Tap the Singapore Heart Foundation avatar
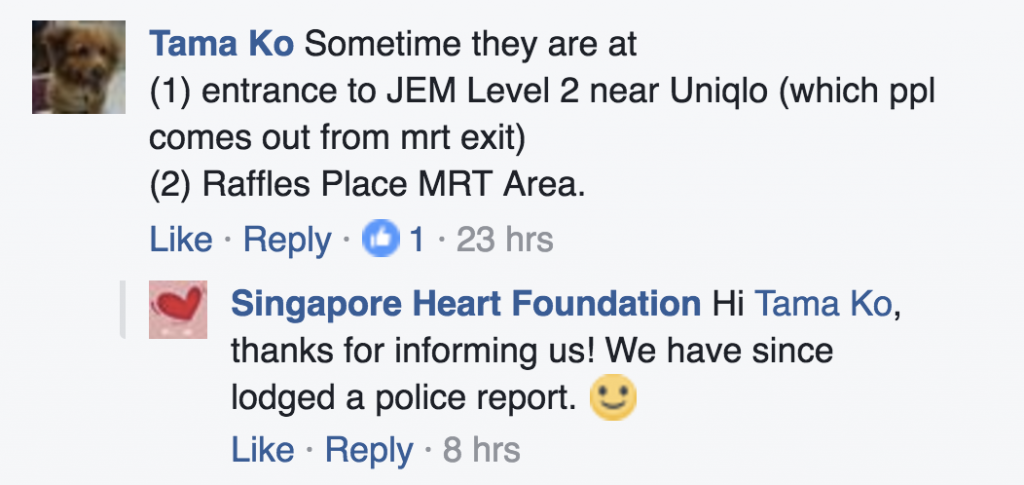The image size is (1024, 485). click(x=178, y=309)
